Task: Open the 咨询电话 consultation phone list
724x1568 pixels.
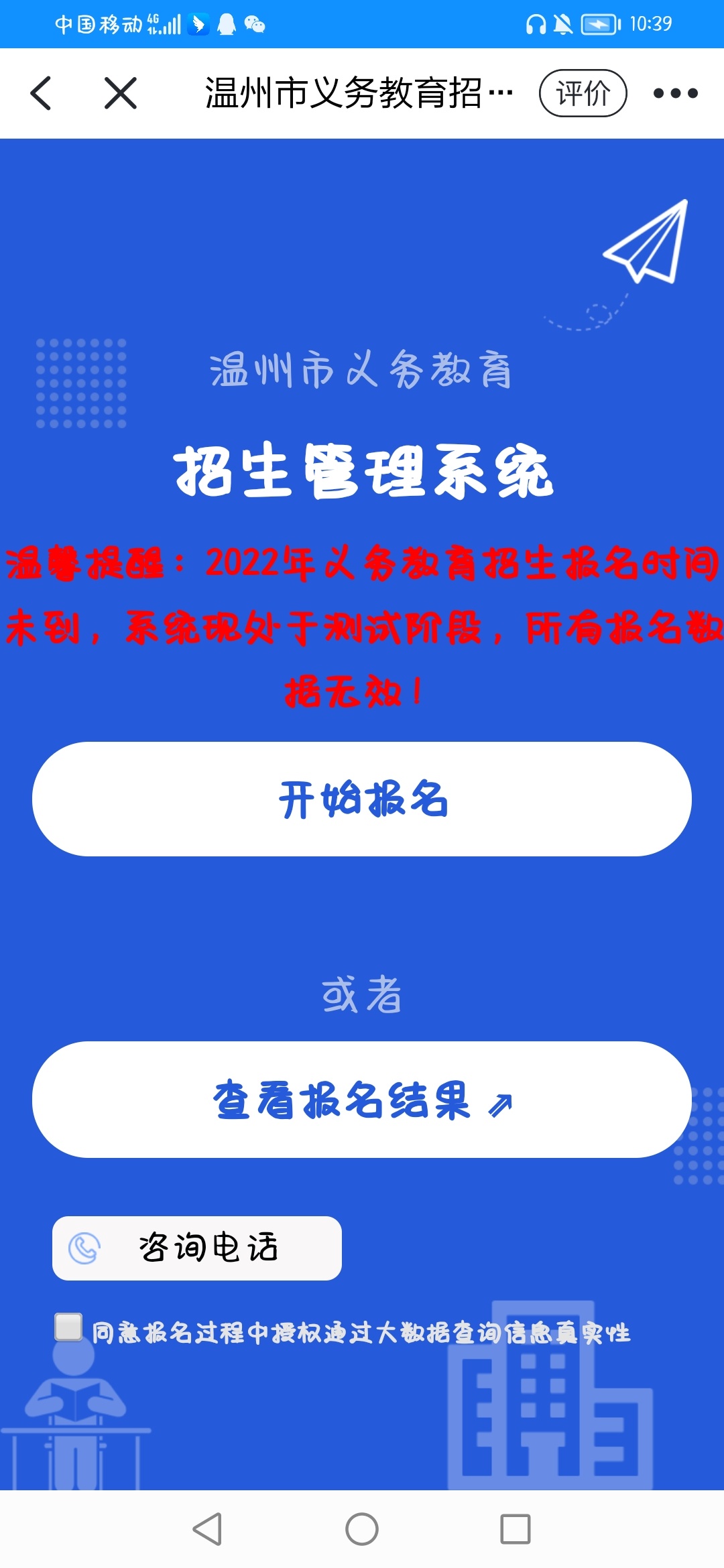Action: click(x=197, y=1248)
